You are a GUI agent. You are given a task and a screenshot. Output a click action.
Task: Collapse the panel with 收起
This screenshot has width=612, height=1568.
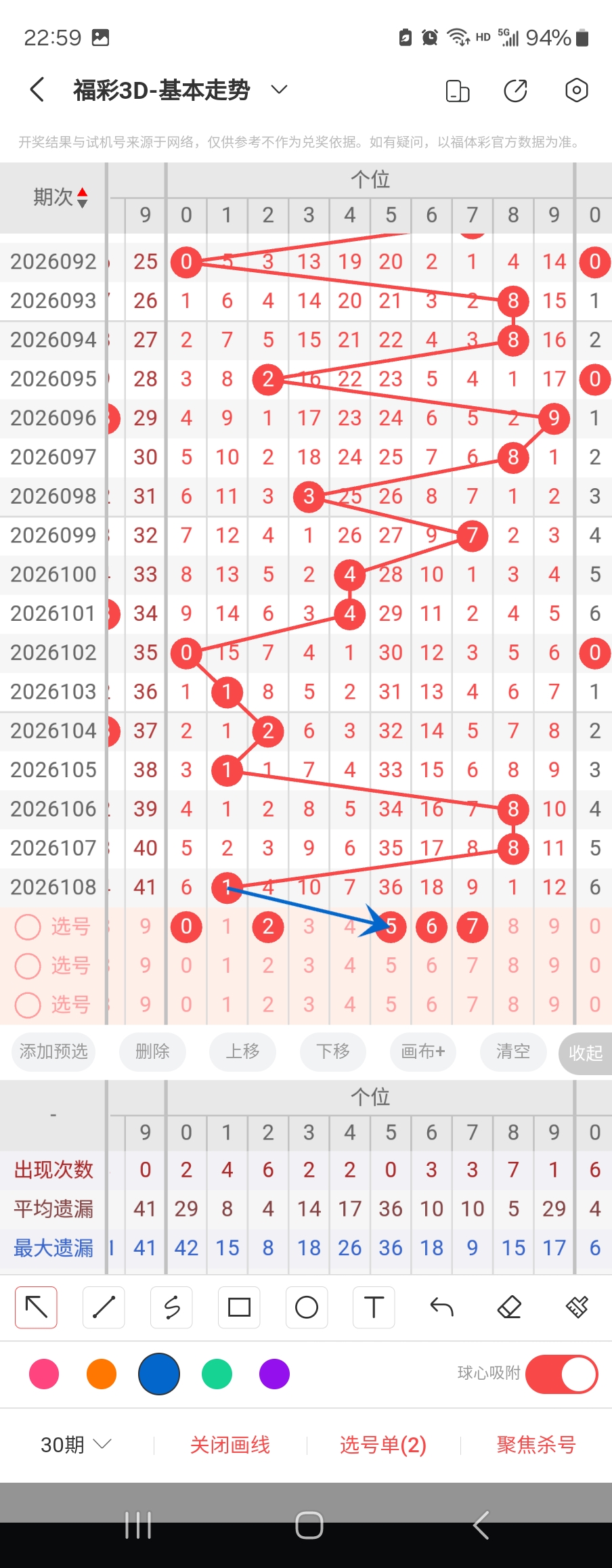[x=585, y=1053]
